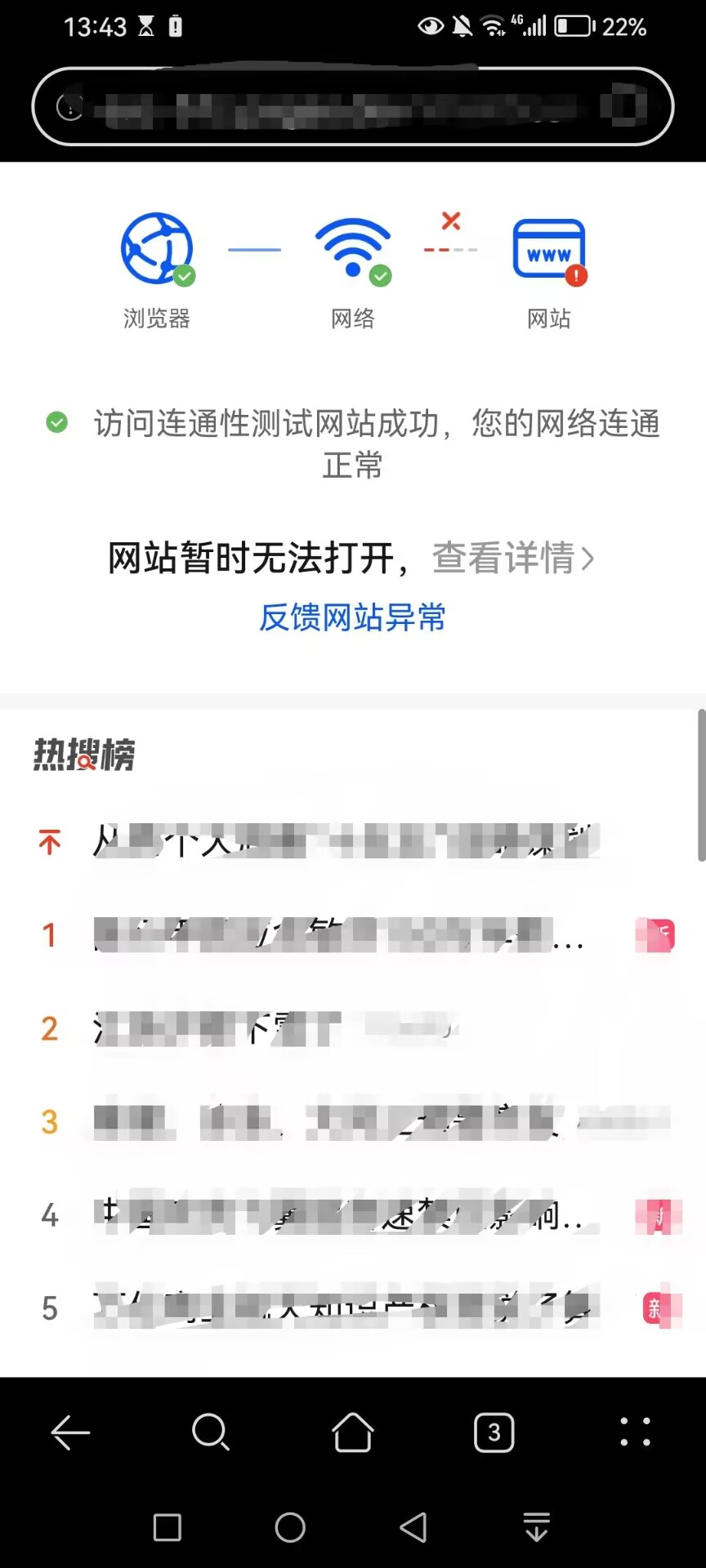
Task: Go back with the browser back arrow
Action: (70, 1432)
